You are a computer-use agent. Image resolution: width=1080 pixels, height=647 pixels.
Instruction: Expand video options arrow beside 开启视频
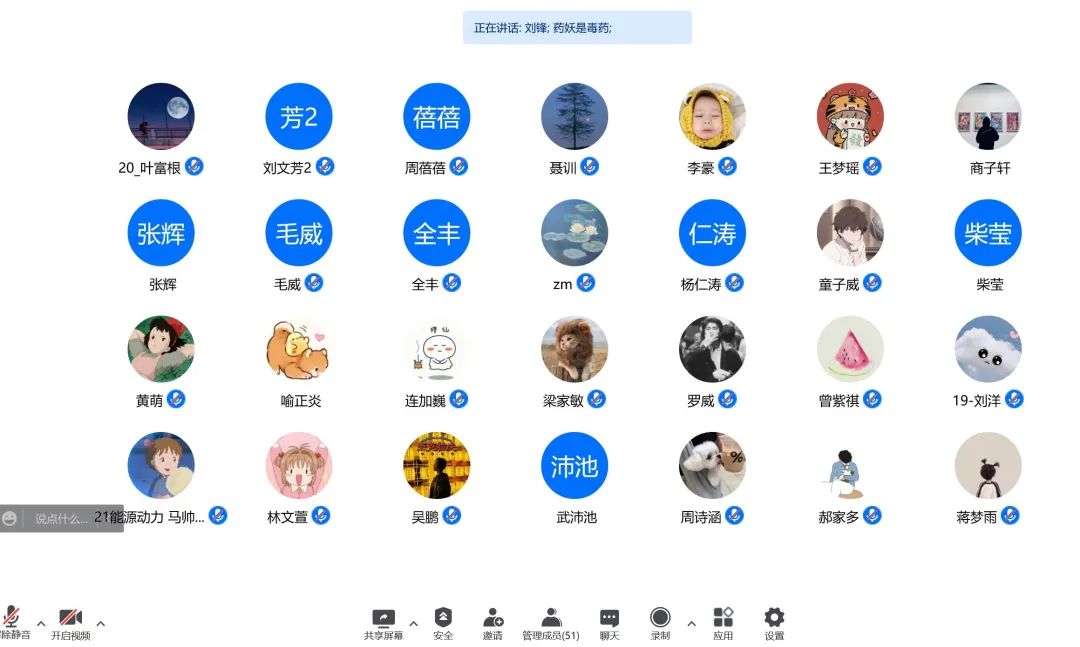pyautogui.click(x=100, y=624)
